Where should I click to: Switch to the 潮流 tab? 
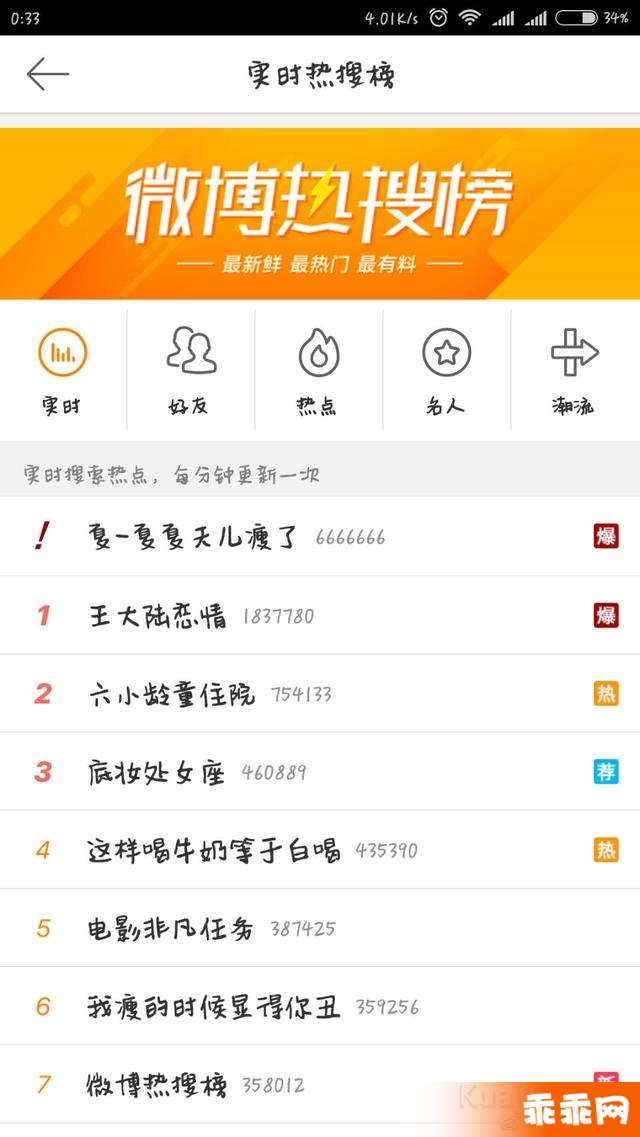tap(575, 370)
